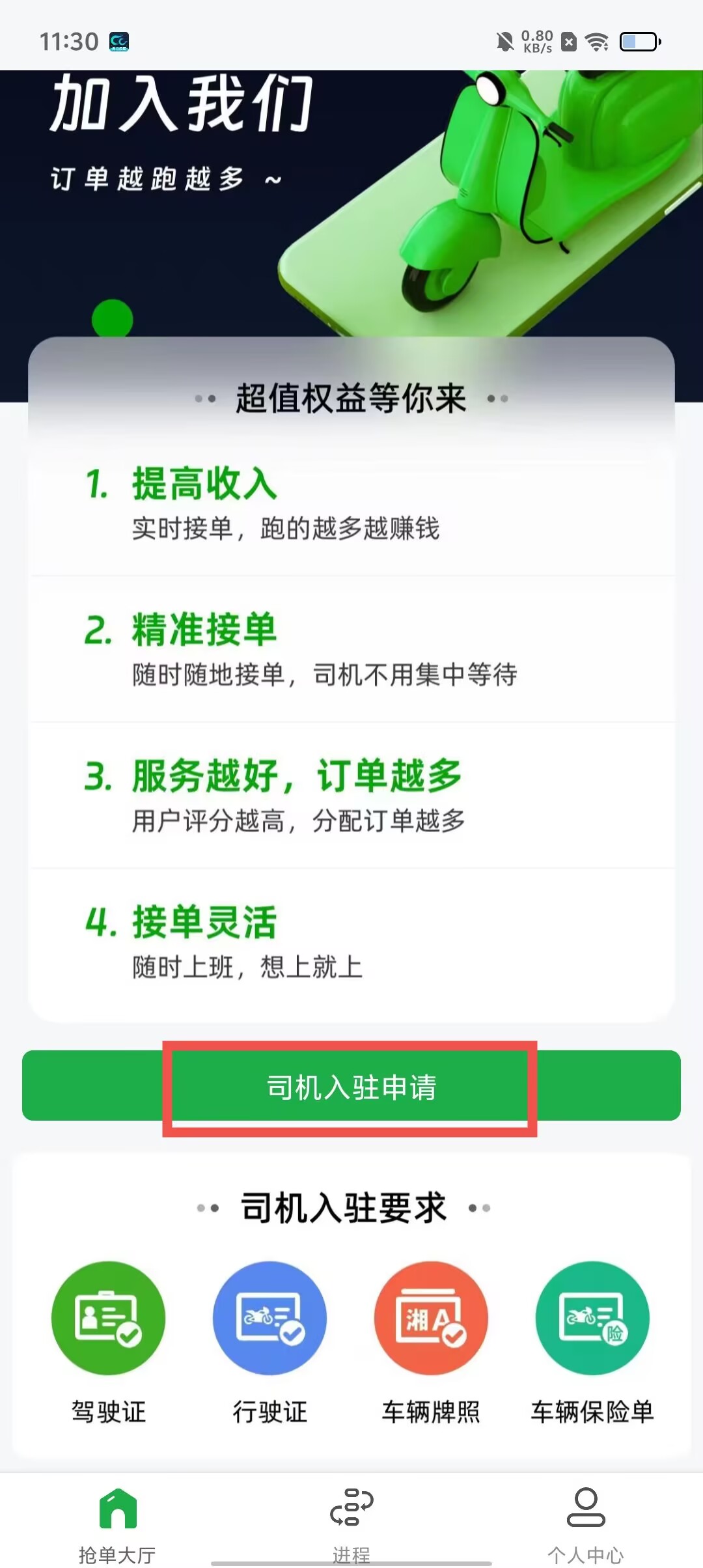The image size is (703, 1568).
Task: Open the 个人中心 tab
Action: click(x=585, y=1524)
